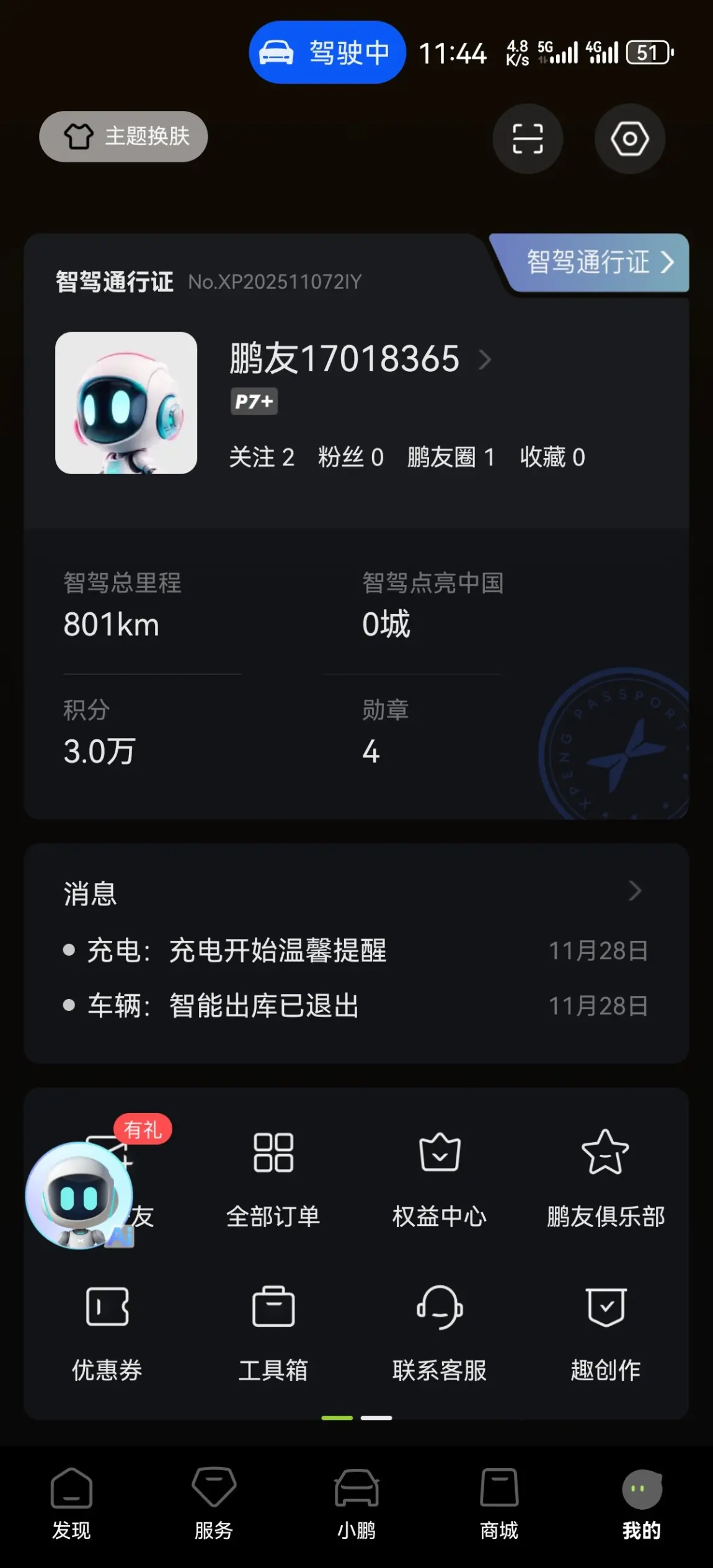This screenshot has width=713, height=1568.
Task: View the 粉丝 followers list
Action: click(x=350, y=457)
